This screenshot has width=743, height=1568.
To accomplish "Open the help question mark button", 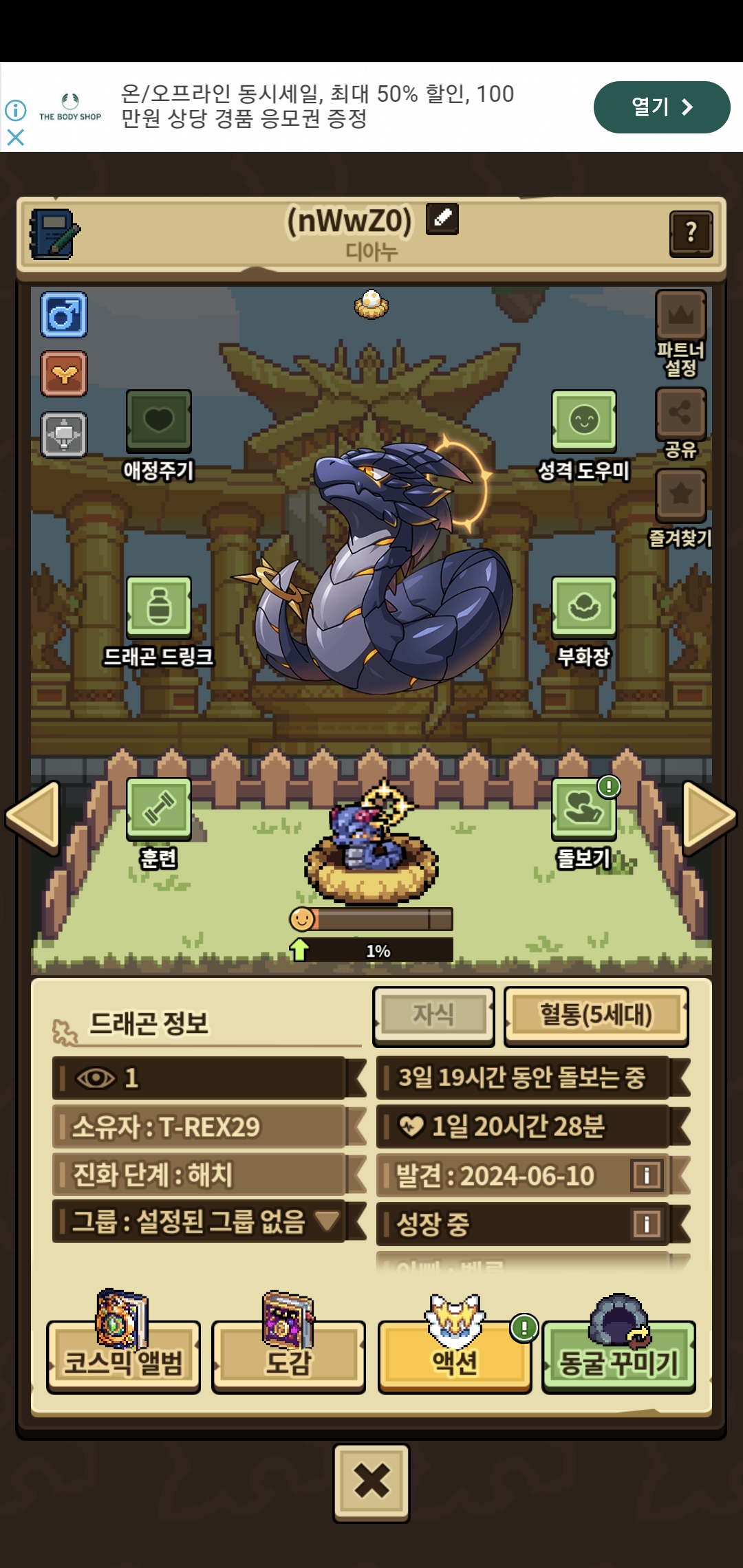I will pyautogui.click(x=691, y=234).
